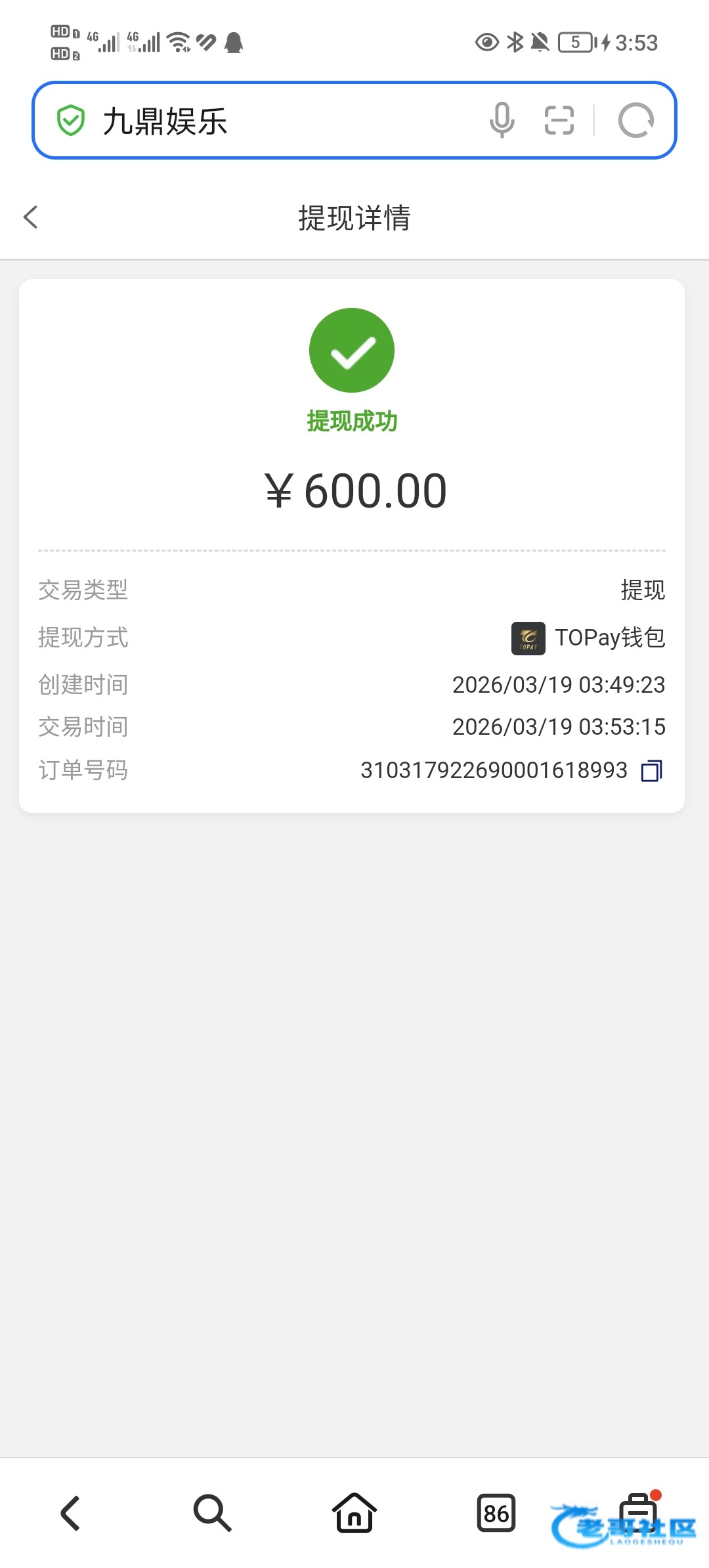Open the browser toolbox menu
Screen dimensions: 709x1568
pyautogui.click(x=638, y=1513)
